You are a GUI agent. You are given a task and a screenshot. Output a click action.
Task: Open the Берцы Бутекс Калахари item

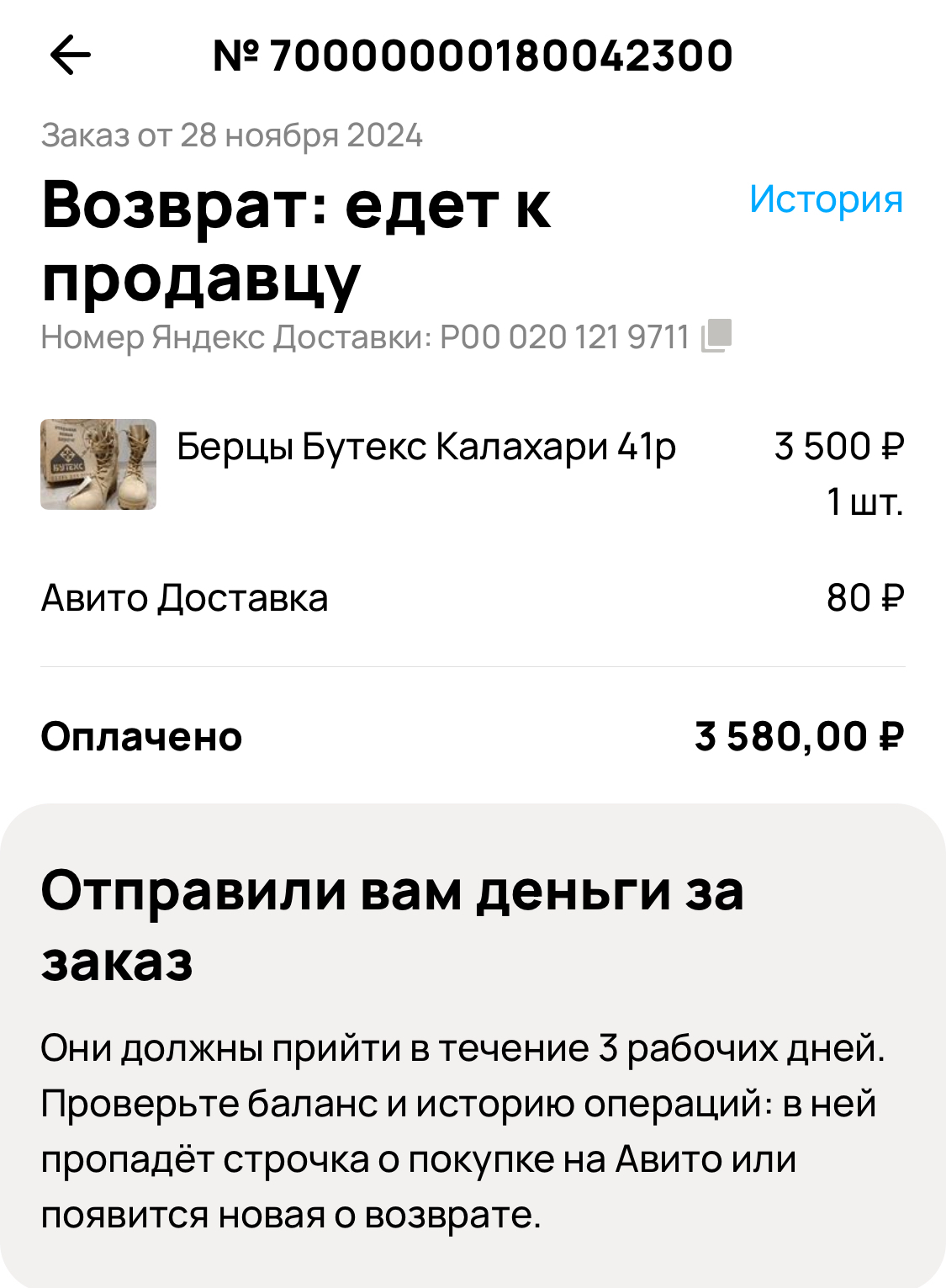pos(425,447)
